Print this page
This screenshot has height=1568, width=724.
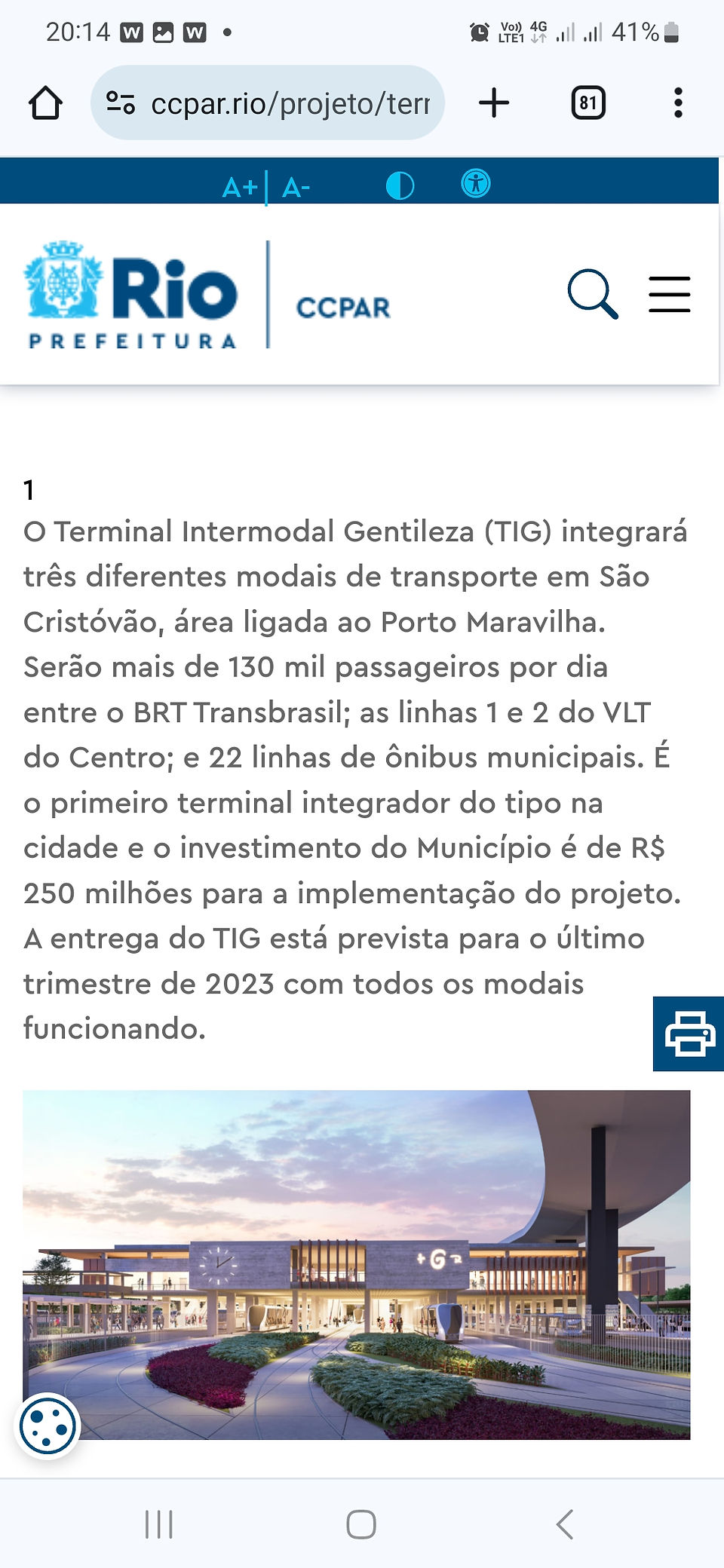689,1034
